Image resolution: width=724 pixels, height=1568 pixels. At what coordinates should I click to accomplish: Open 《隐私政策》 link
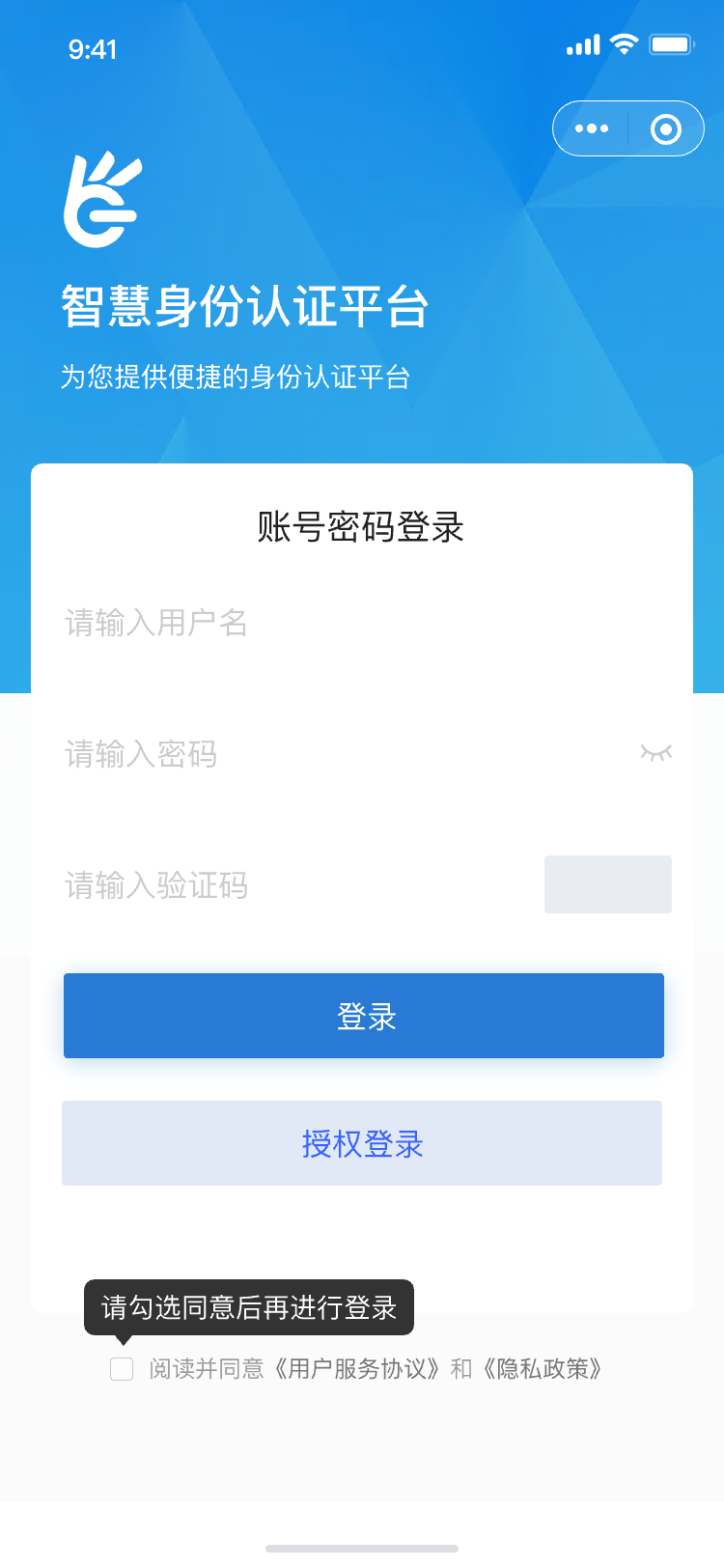pyautogui.click(x=543, y=1369)
